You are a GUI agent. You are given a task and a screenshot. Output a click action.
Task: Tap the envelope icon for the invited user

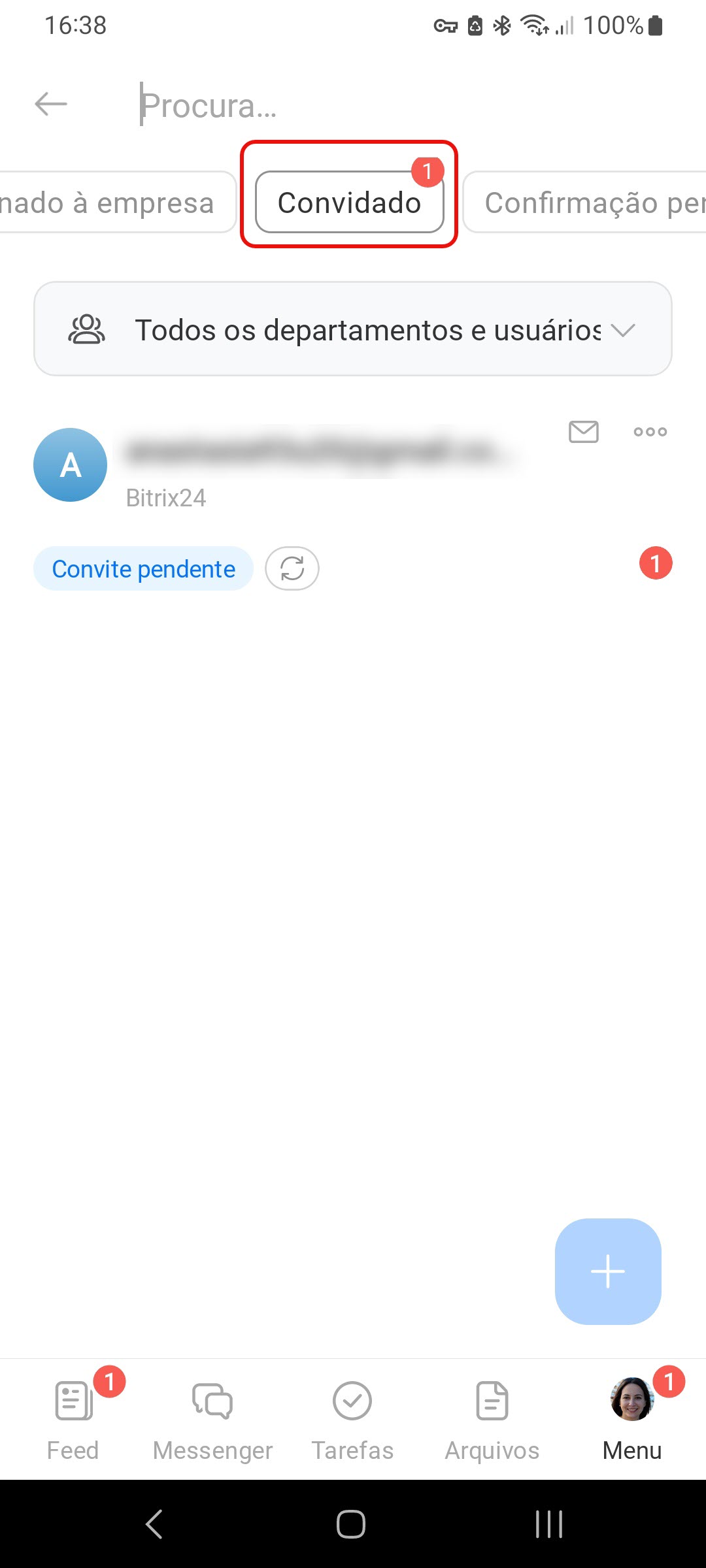(x=584, y=432)
